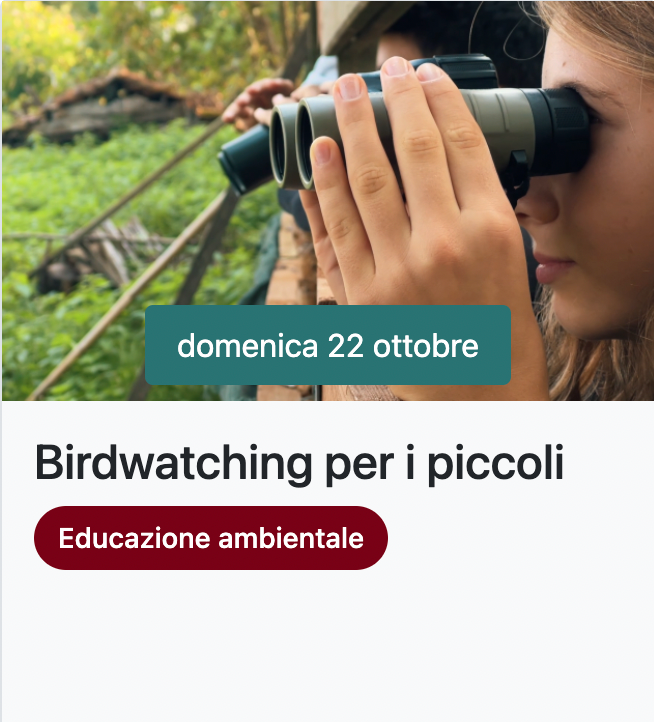Open the Birdwatching per i piccoli event card
The height and width of the screenshot is (722, 654).
click(300, 465)
